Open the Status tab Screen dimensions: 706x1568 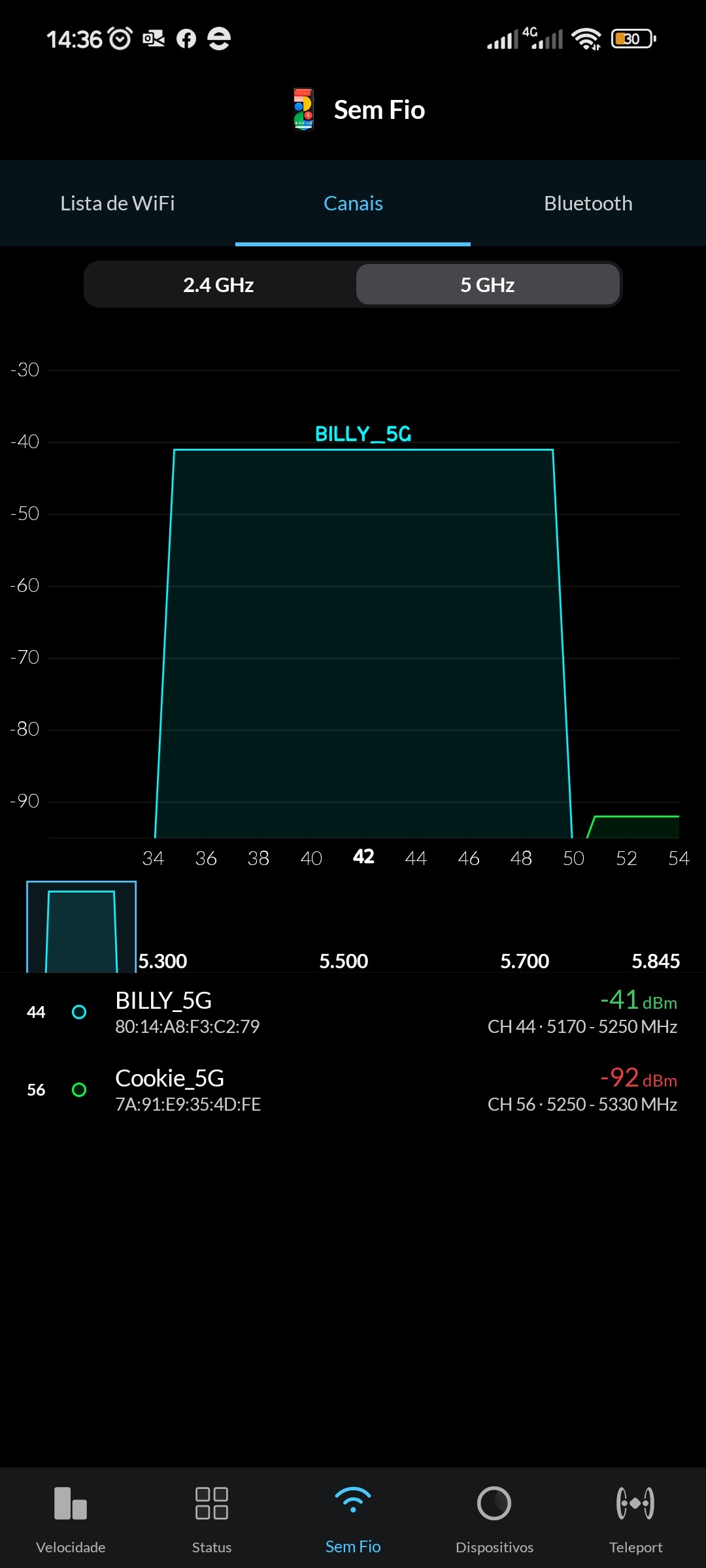pyautogui.click(x=212, y=1517)
